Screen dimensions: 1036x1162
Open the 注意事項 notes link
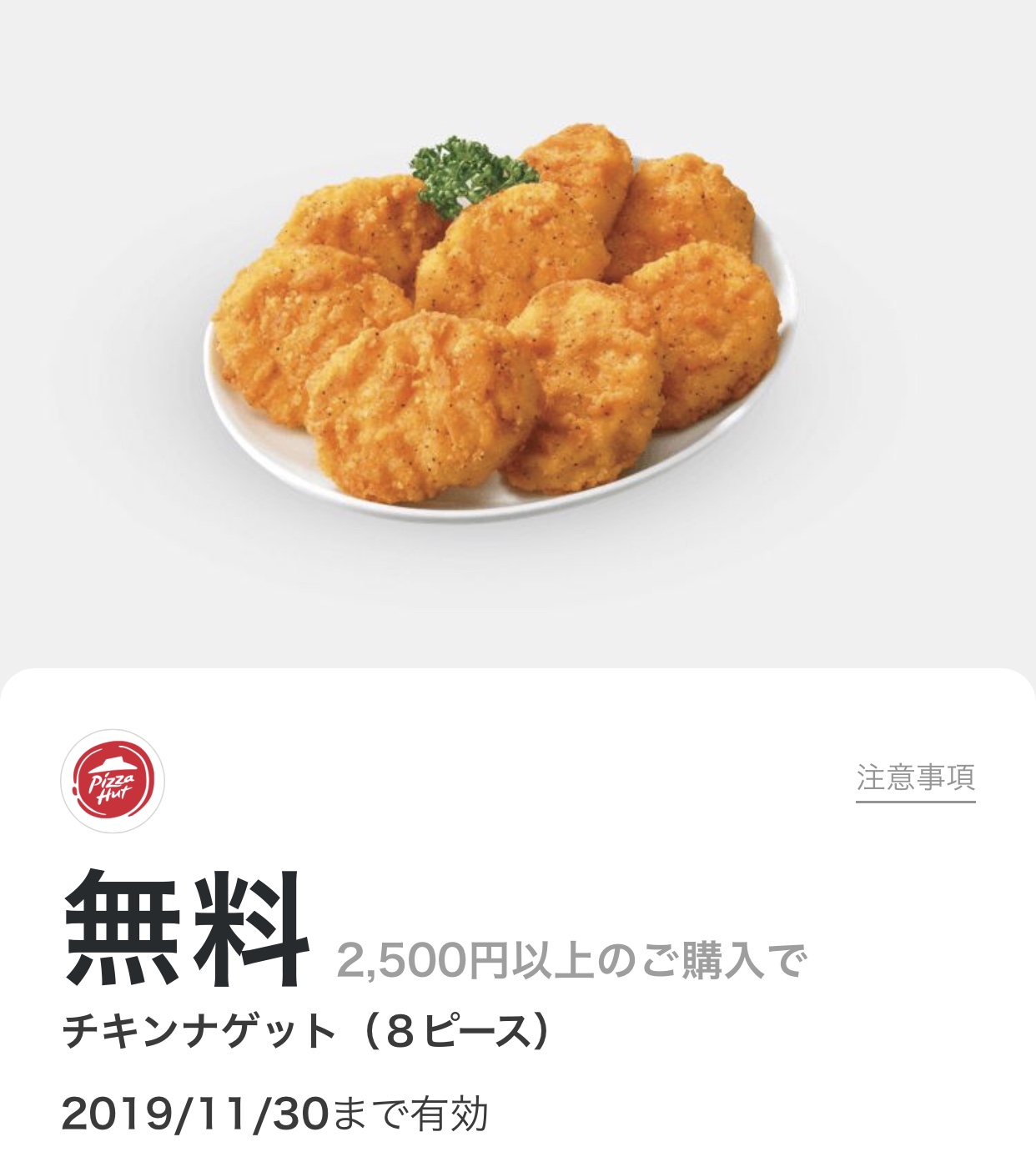click(x=915, y=778)
